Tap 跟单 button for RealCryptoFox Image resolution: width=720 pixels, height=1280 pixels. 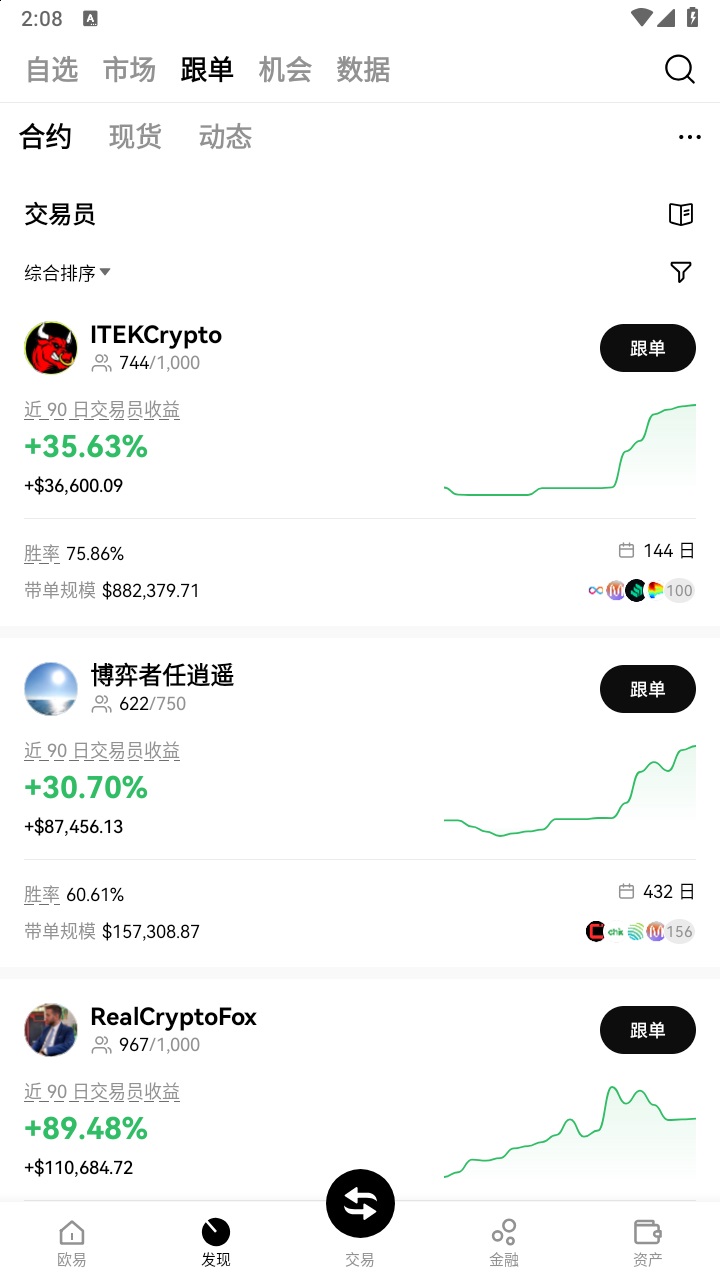[647, 1029]
